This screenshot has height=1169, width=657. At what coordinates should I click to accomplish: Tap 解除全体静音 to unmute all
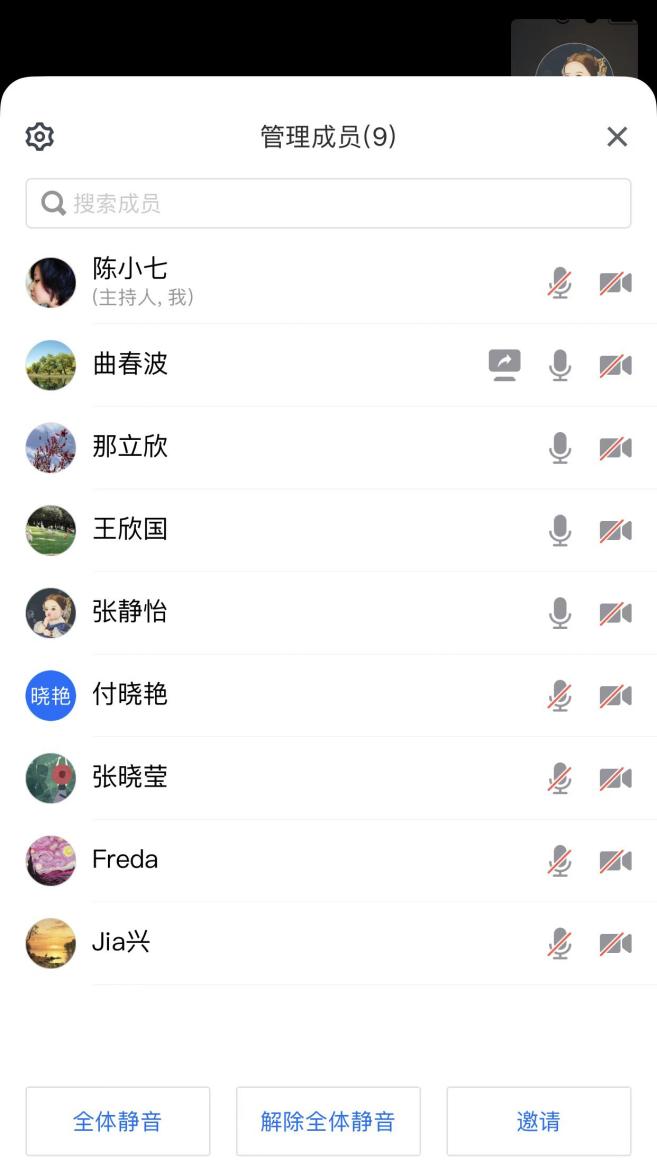click(x=328, y=1121)
